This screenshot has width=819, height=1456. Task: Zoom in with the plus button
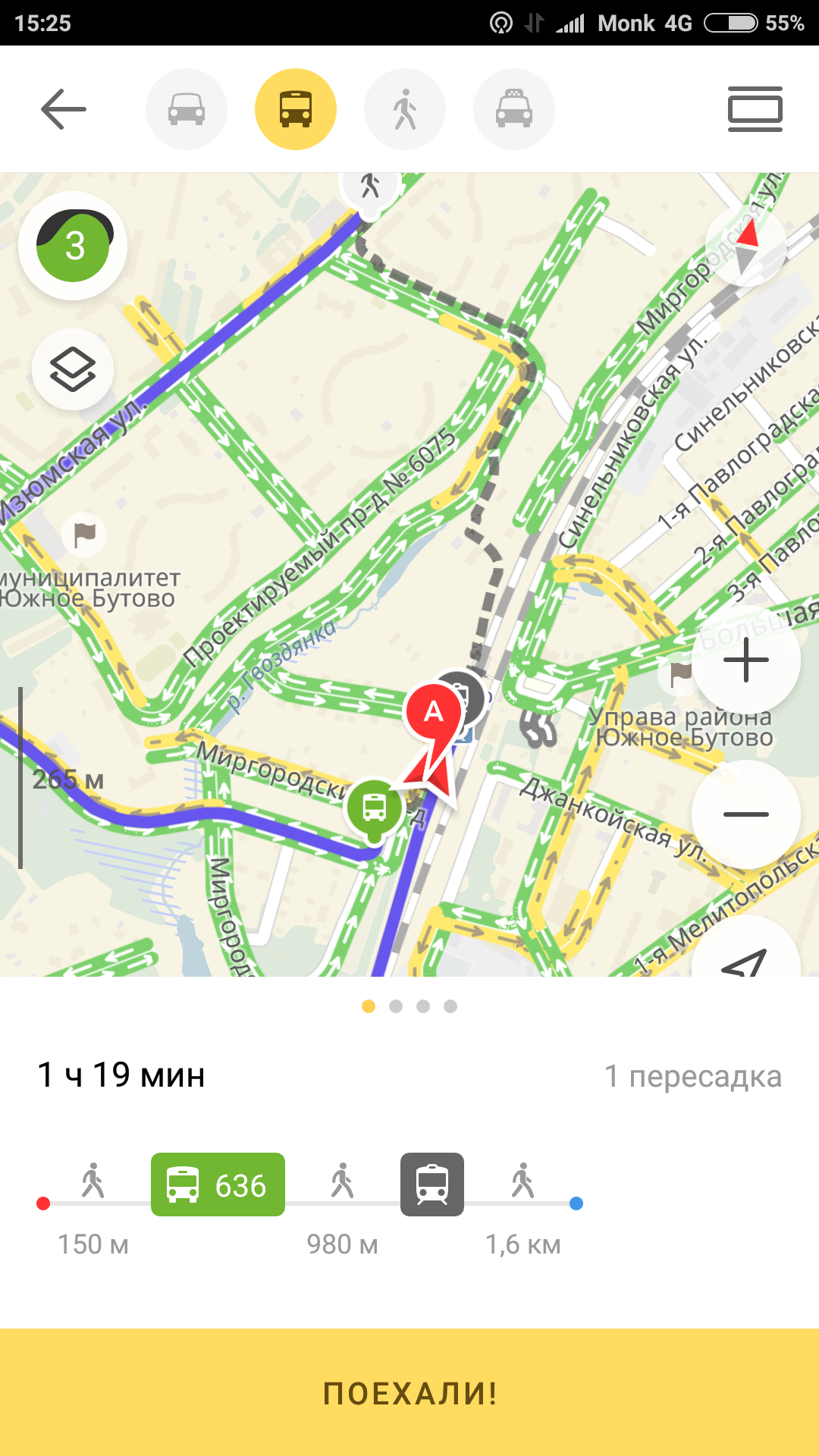[x=746, y=660]
